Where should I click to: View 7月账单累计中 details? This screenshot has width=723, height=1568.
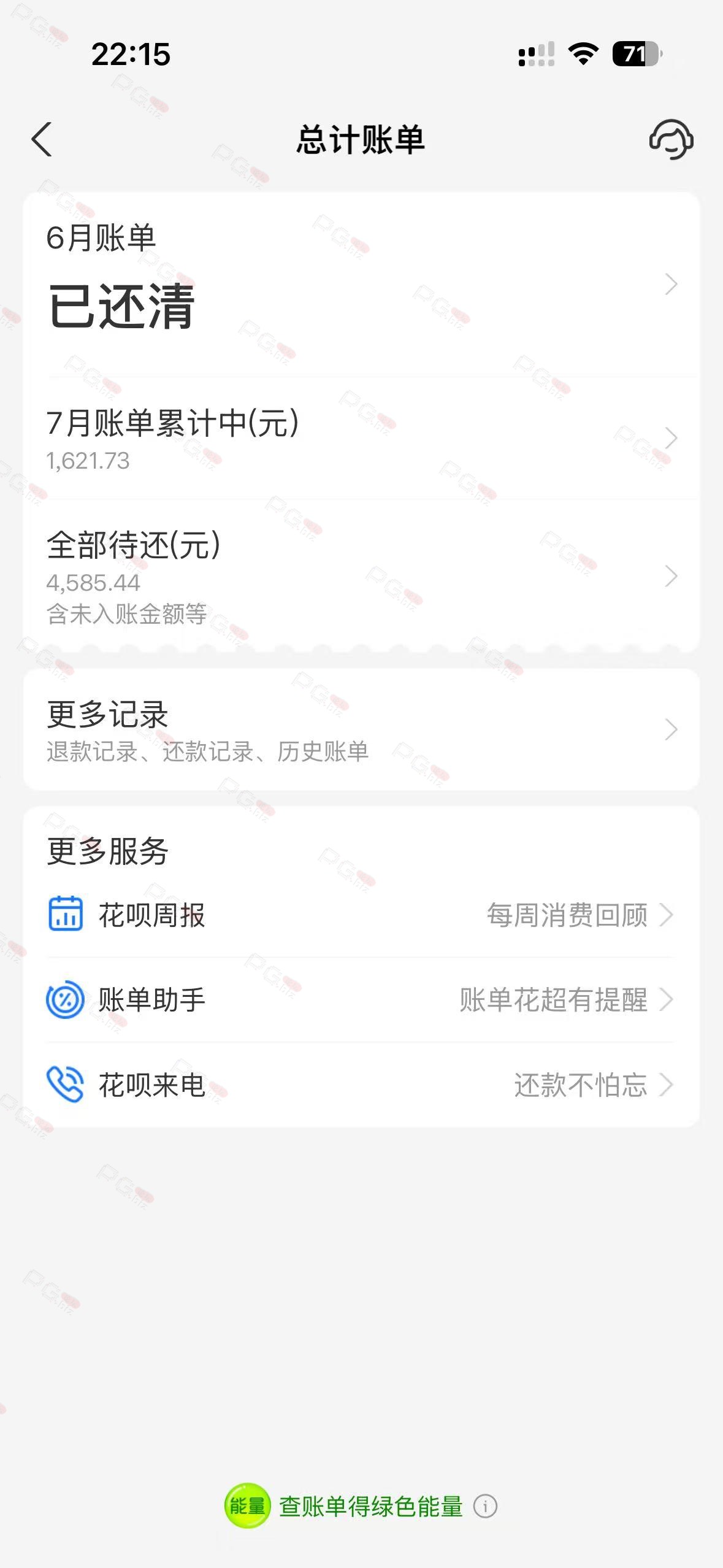pyautogui.click(x=361, y=438)
